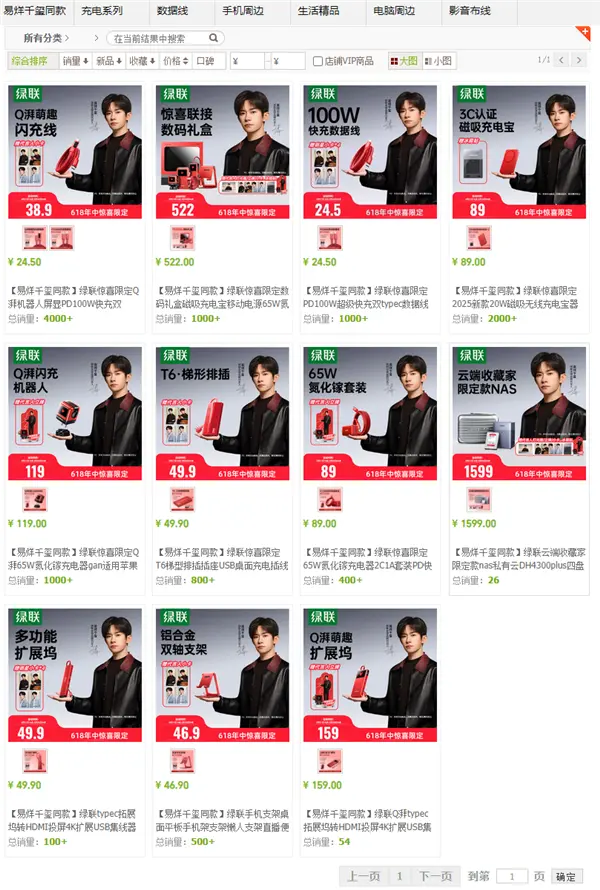Select the 手机周边 category tab
Screen dimensions: 600x890
pyautogui.click(x=244, y=11)
